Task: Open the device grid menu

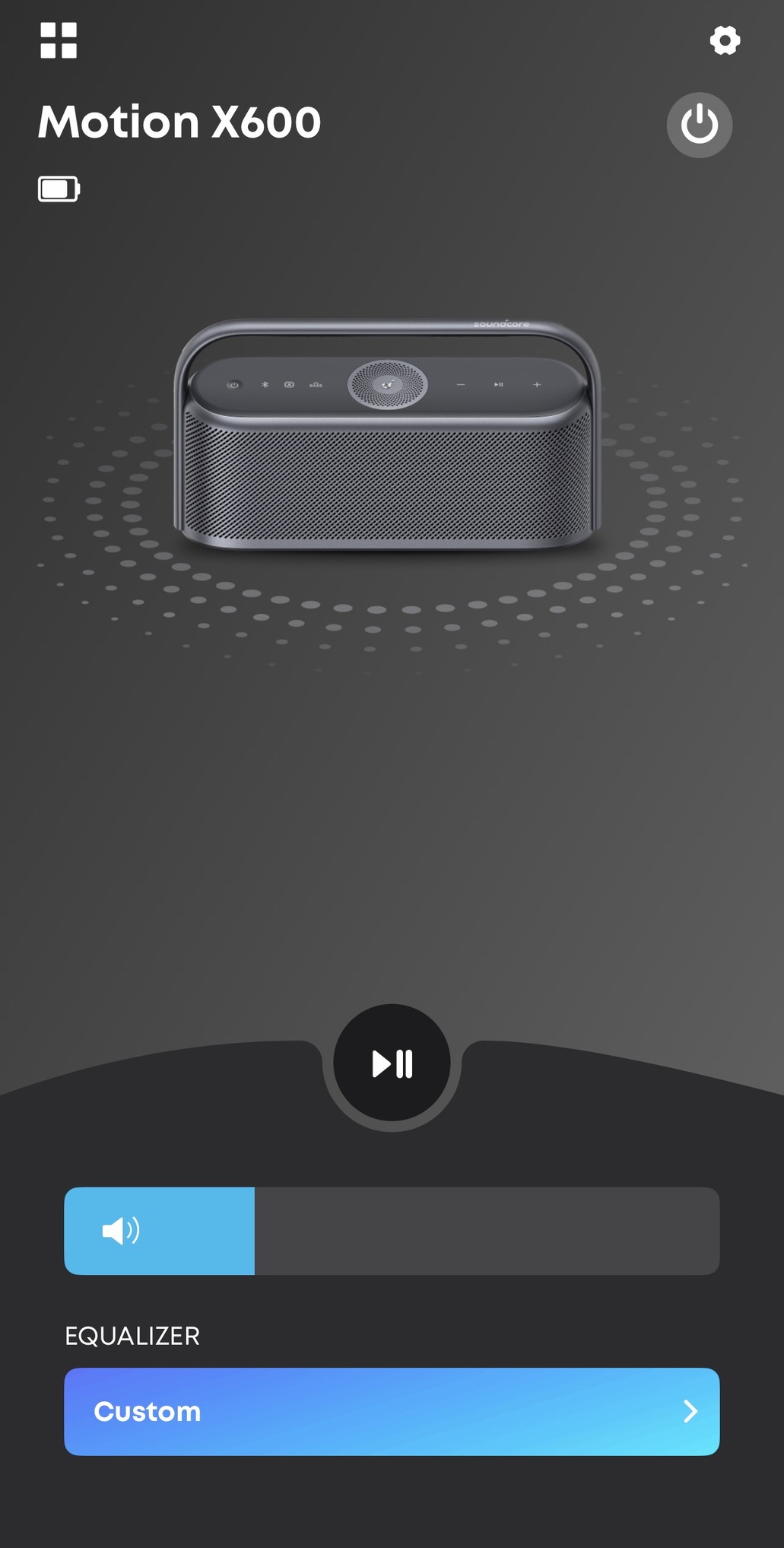Action: point(59,40)
